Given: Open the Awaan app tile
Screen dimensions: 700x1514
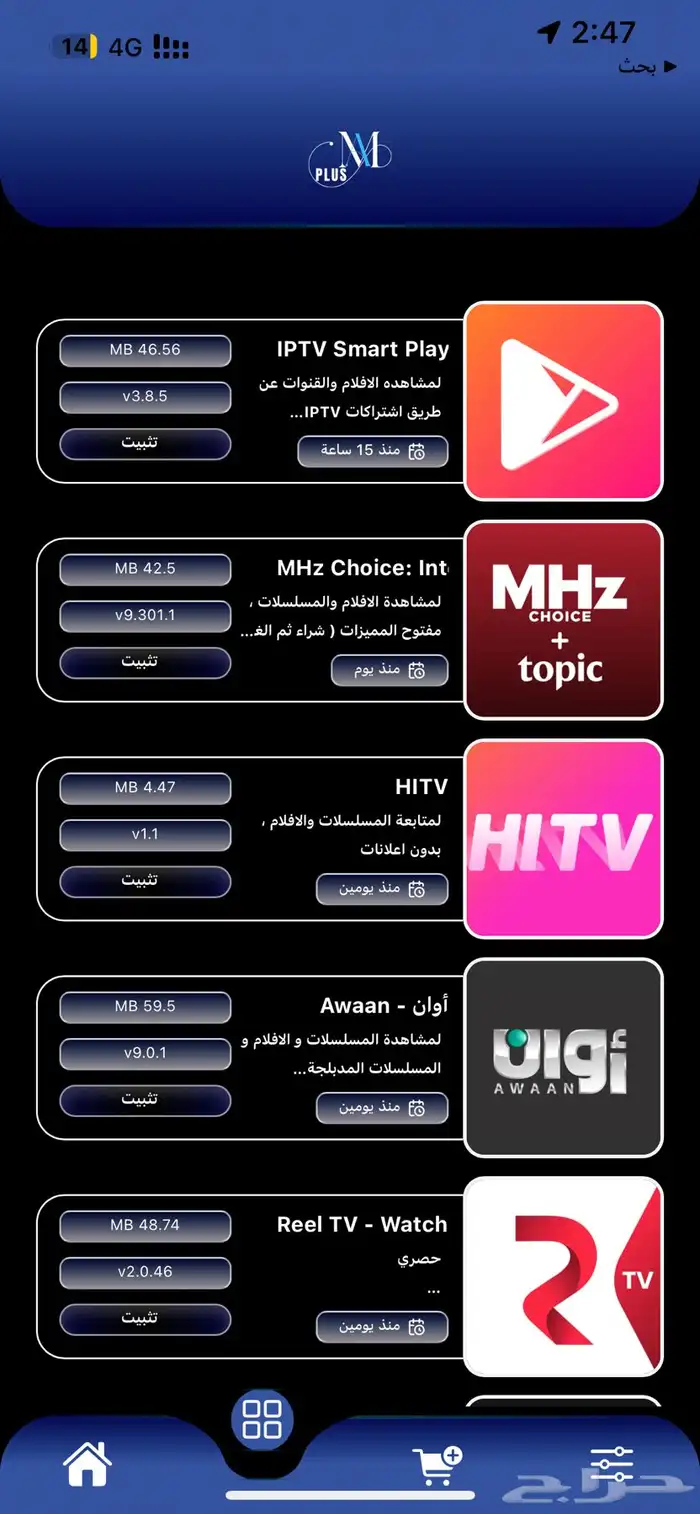Looking at the screenshot, I should point(564,1058).
